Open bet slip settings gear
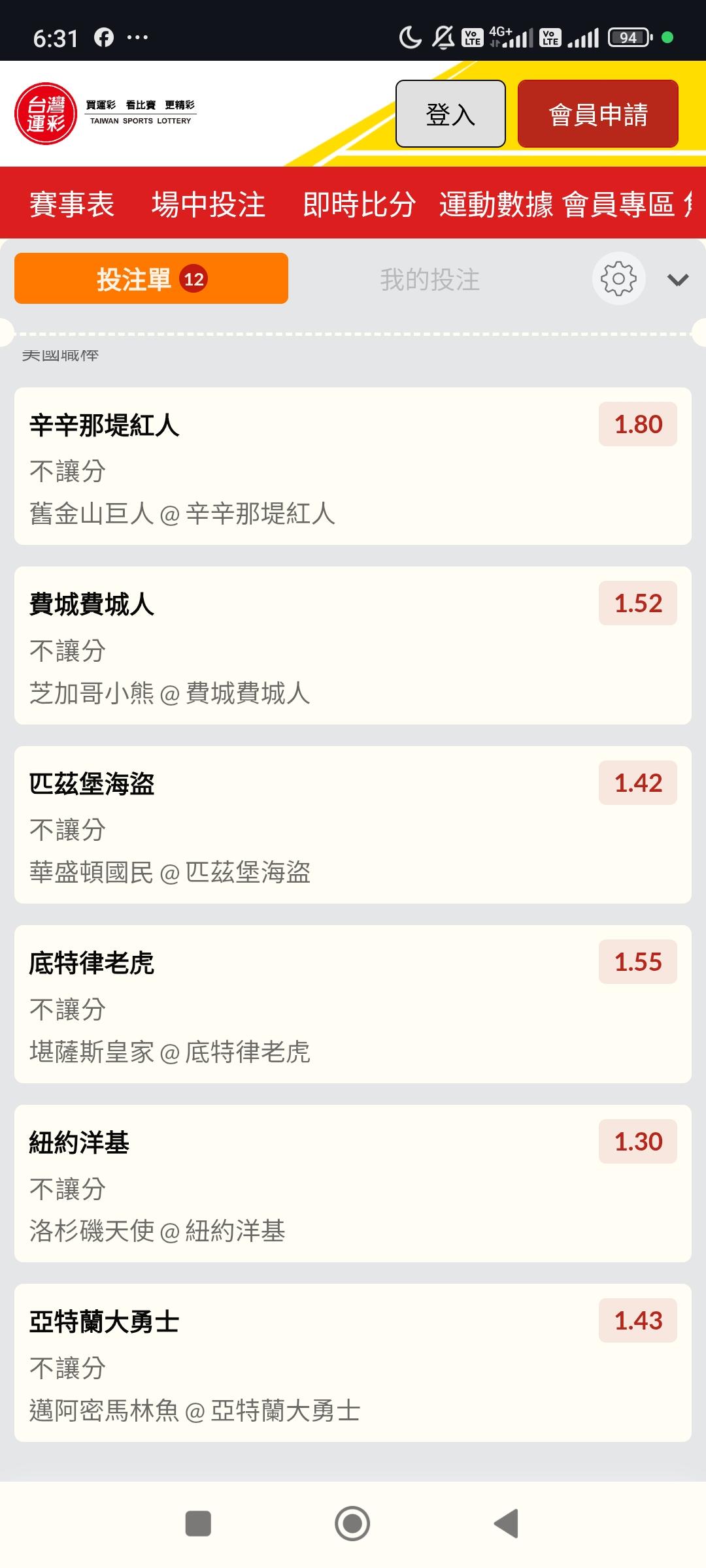The width and height of the screenshot is (706, 1568). (x=618, y=279)
